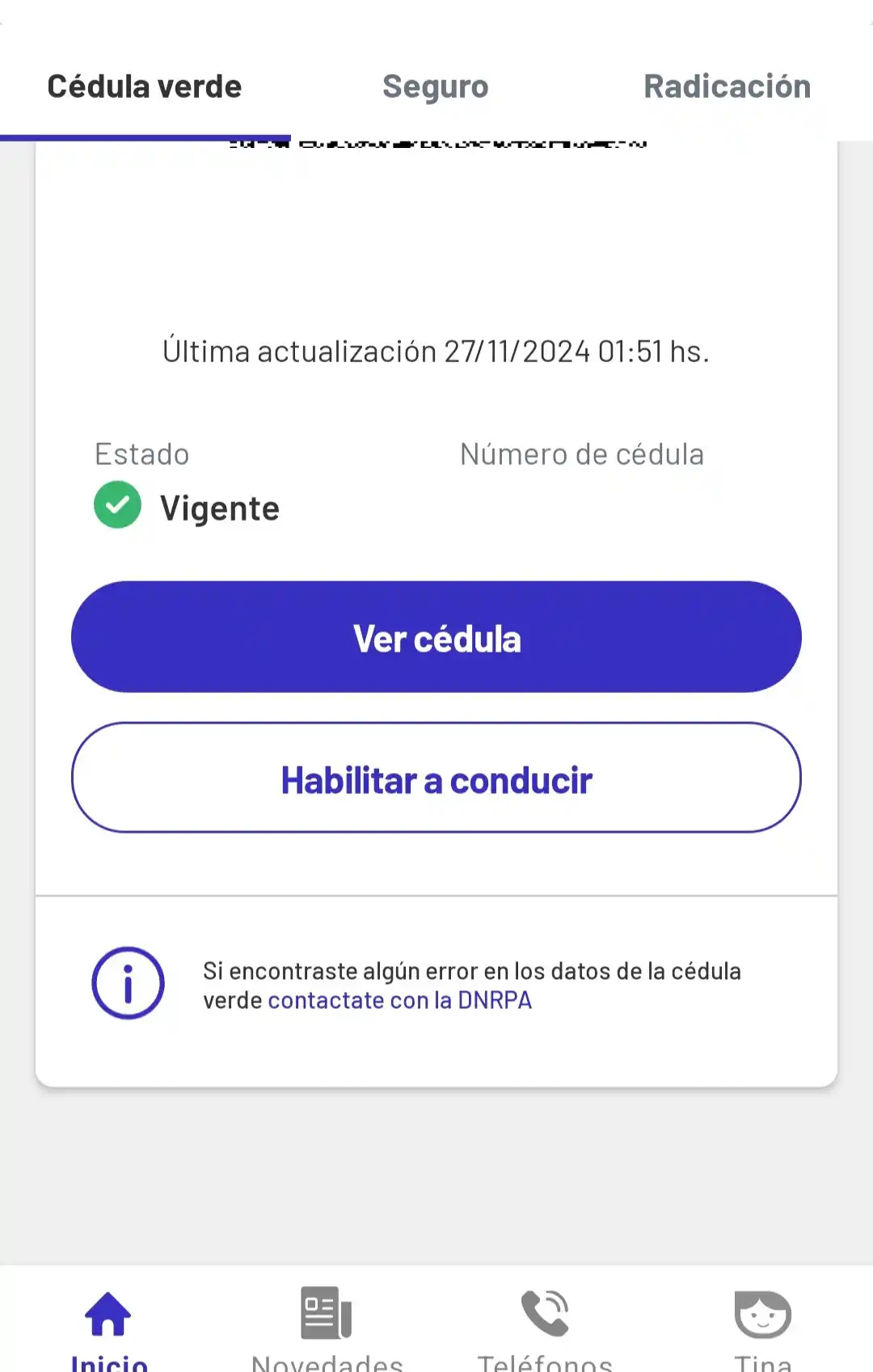Click Habilitar a conducir
Viewport: 873px width, 1372px height.
436,778
